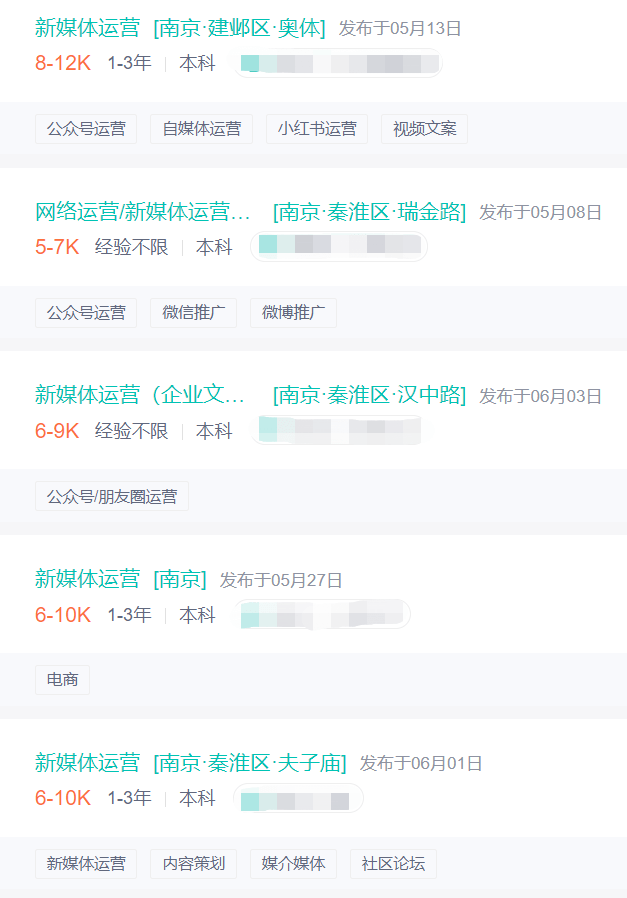
Task: Open the 新媒体运营（企业文… job in 汉中路
Action: 140,395
